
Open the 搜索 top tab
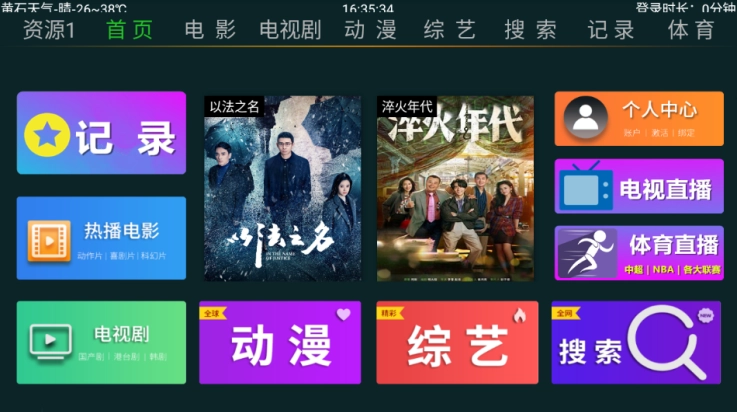531,30
